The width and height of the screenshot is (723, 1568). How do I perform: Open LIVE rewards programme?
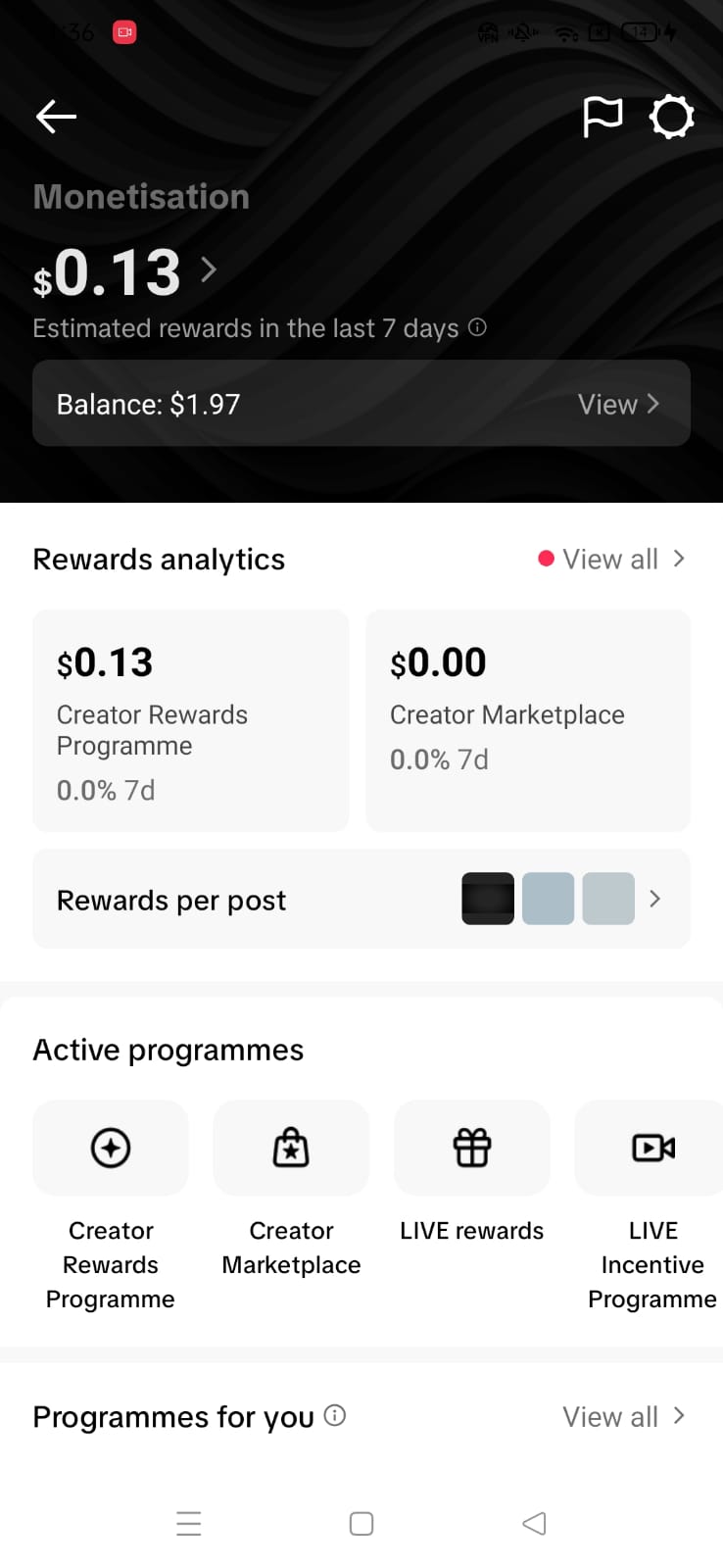point(472,1148)
